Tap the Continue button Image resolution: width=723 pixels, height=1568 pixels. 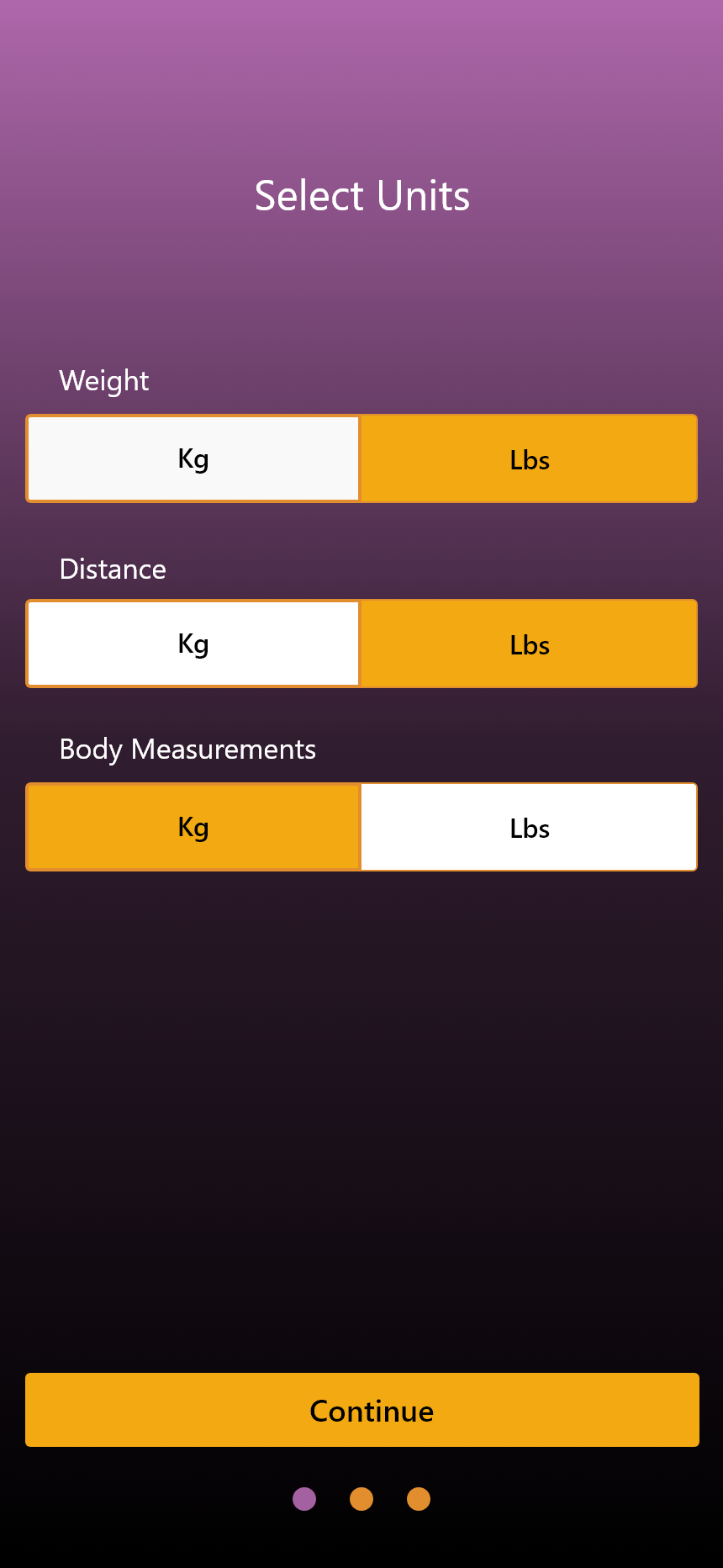361,1410
